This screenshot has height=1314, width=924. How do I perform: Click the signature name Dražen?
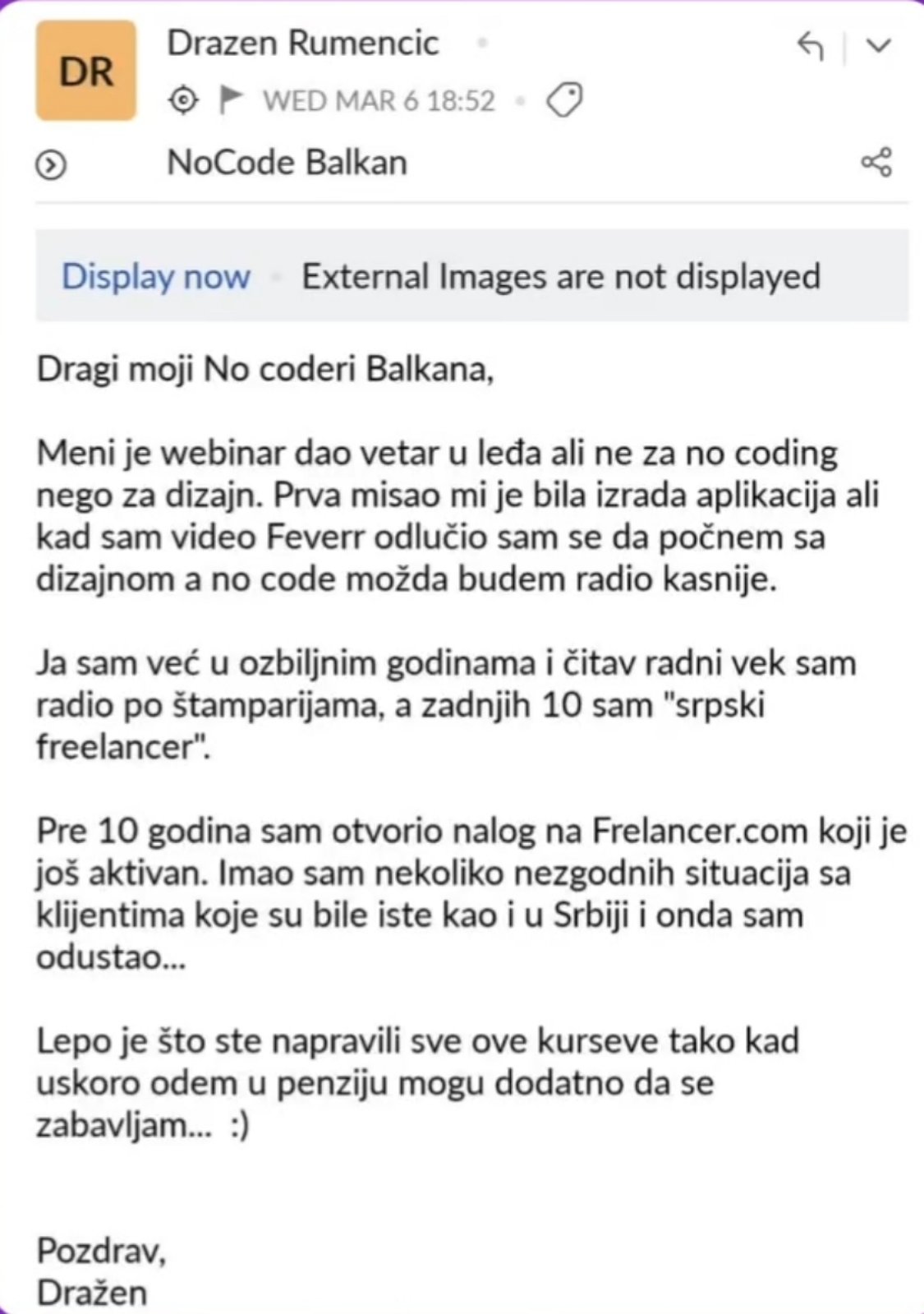(91, 1291)
